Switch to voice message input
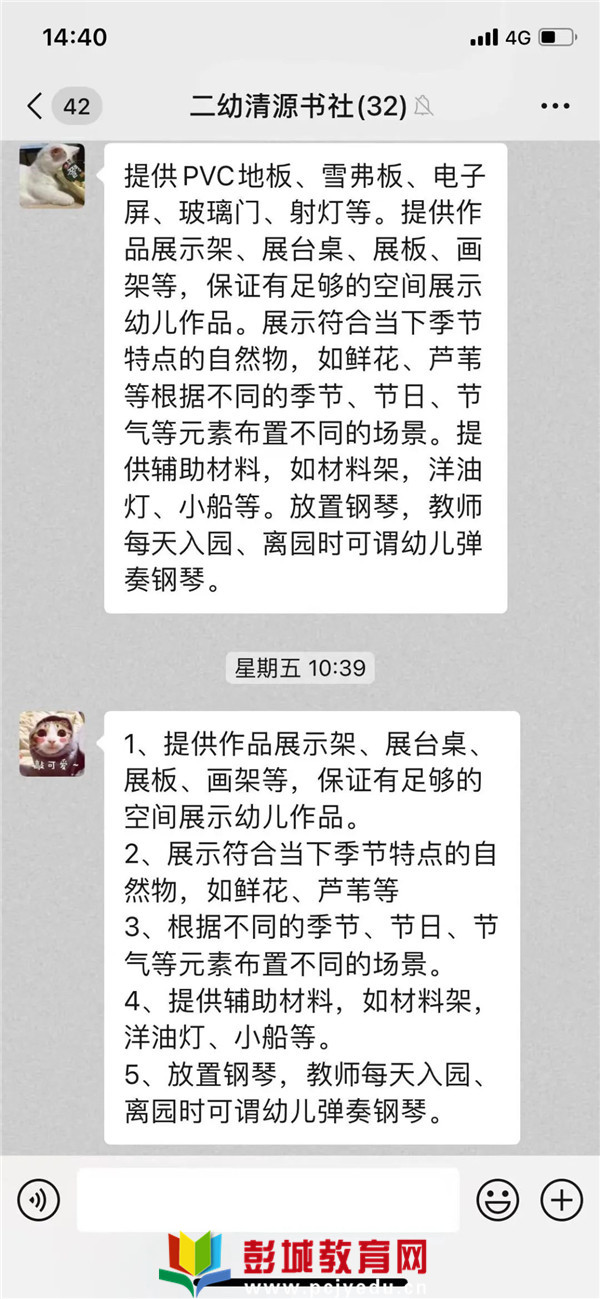The image size is (600, 1299). coord(38,1199)
